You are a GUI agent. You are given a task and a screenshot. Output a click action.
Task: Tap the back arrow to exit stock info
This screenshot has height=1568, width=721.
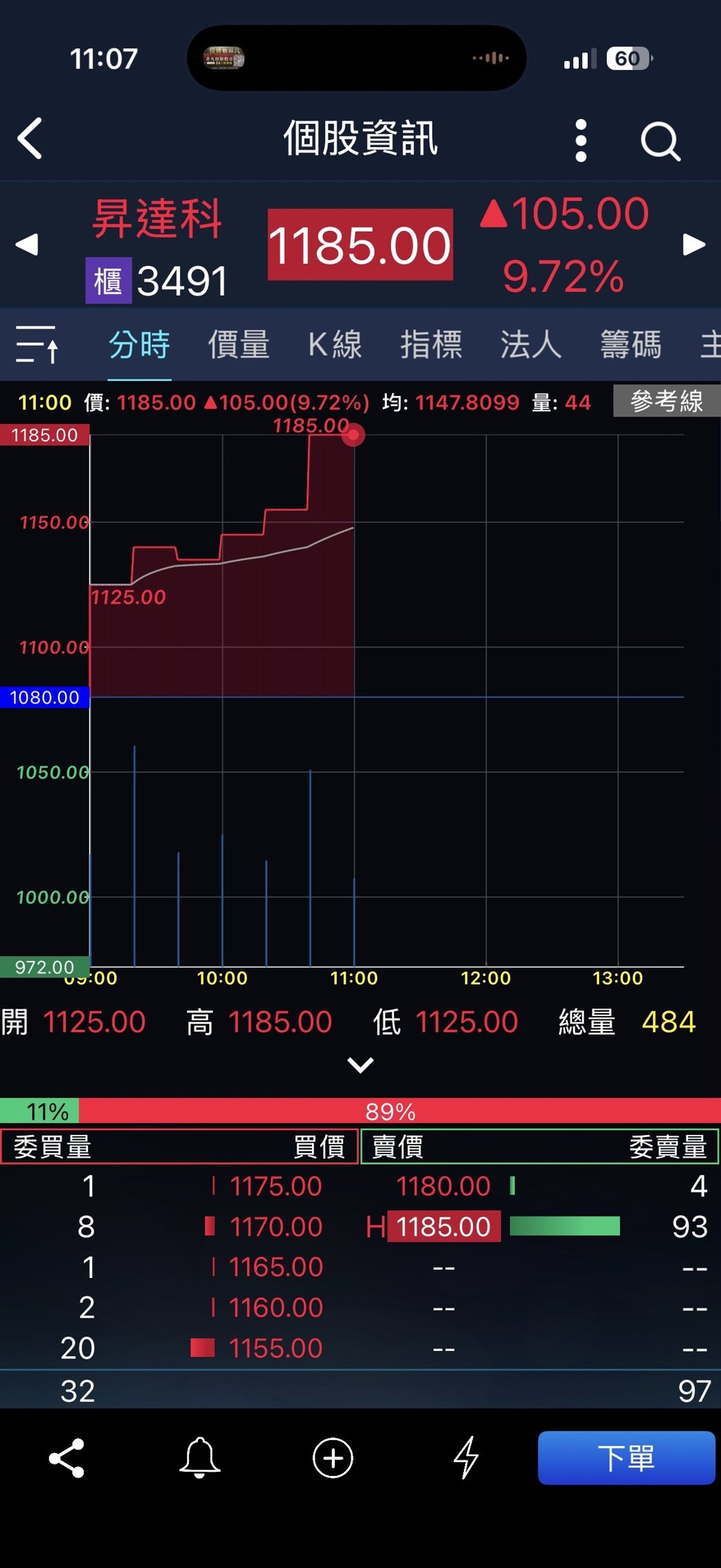click(29, 140)
